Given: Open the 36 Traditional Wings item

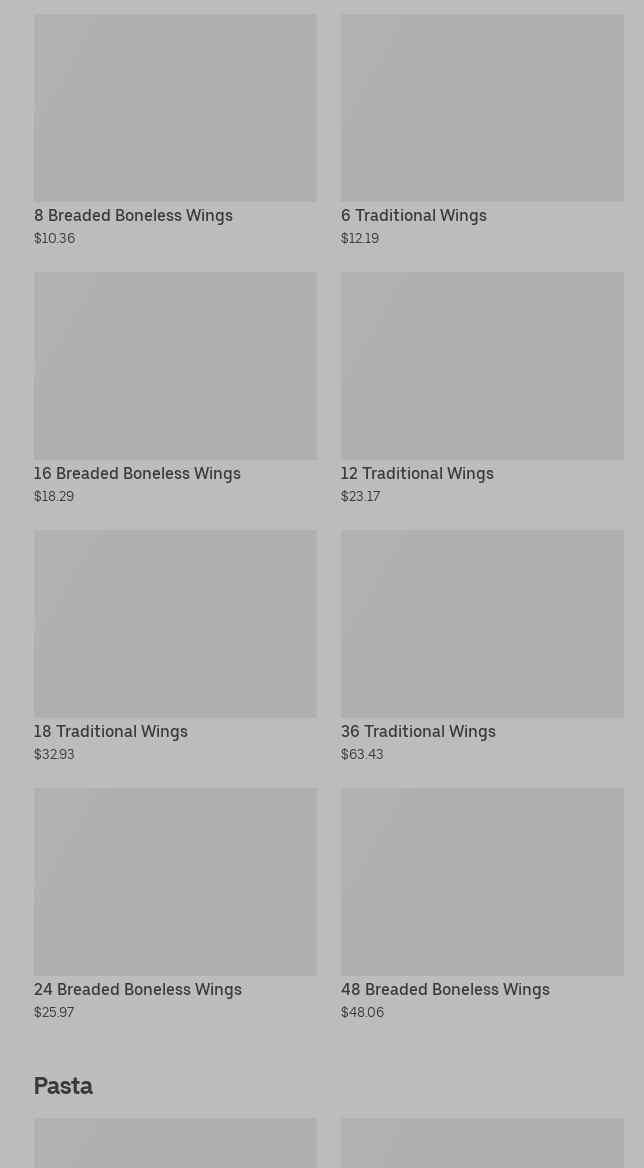Looking at the screenshot, I should click(482, 647).
